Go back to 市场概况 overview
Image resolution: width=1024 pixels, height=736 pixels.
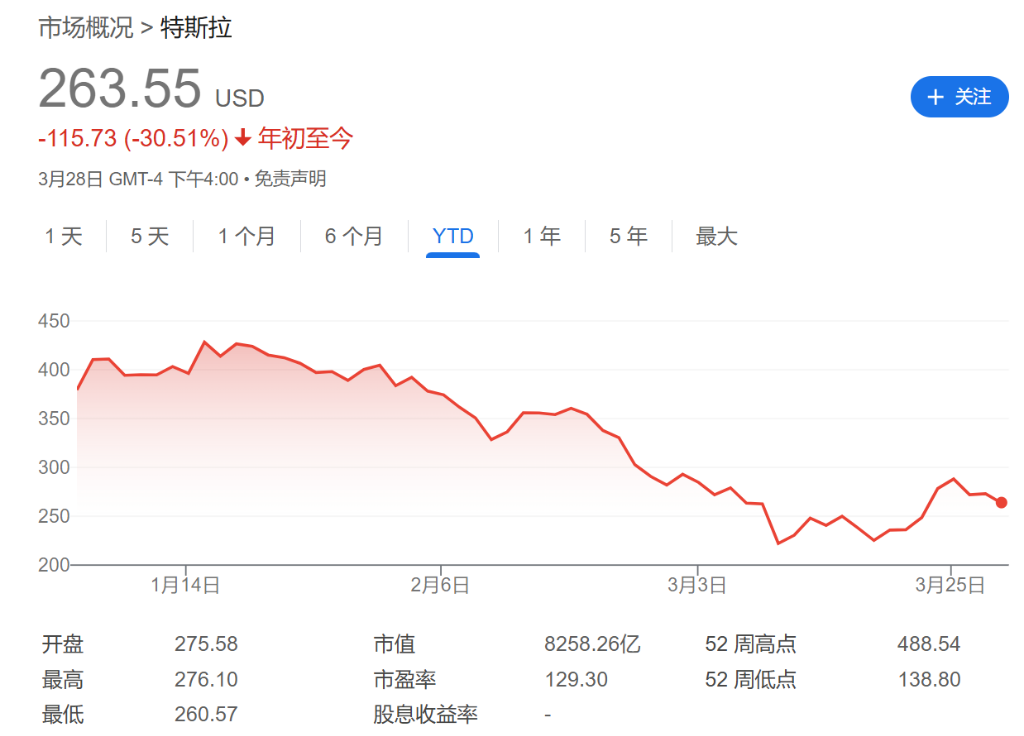[x=85, y=28]
